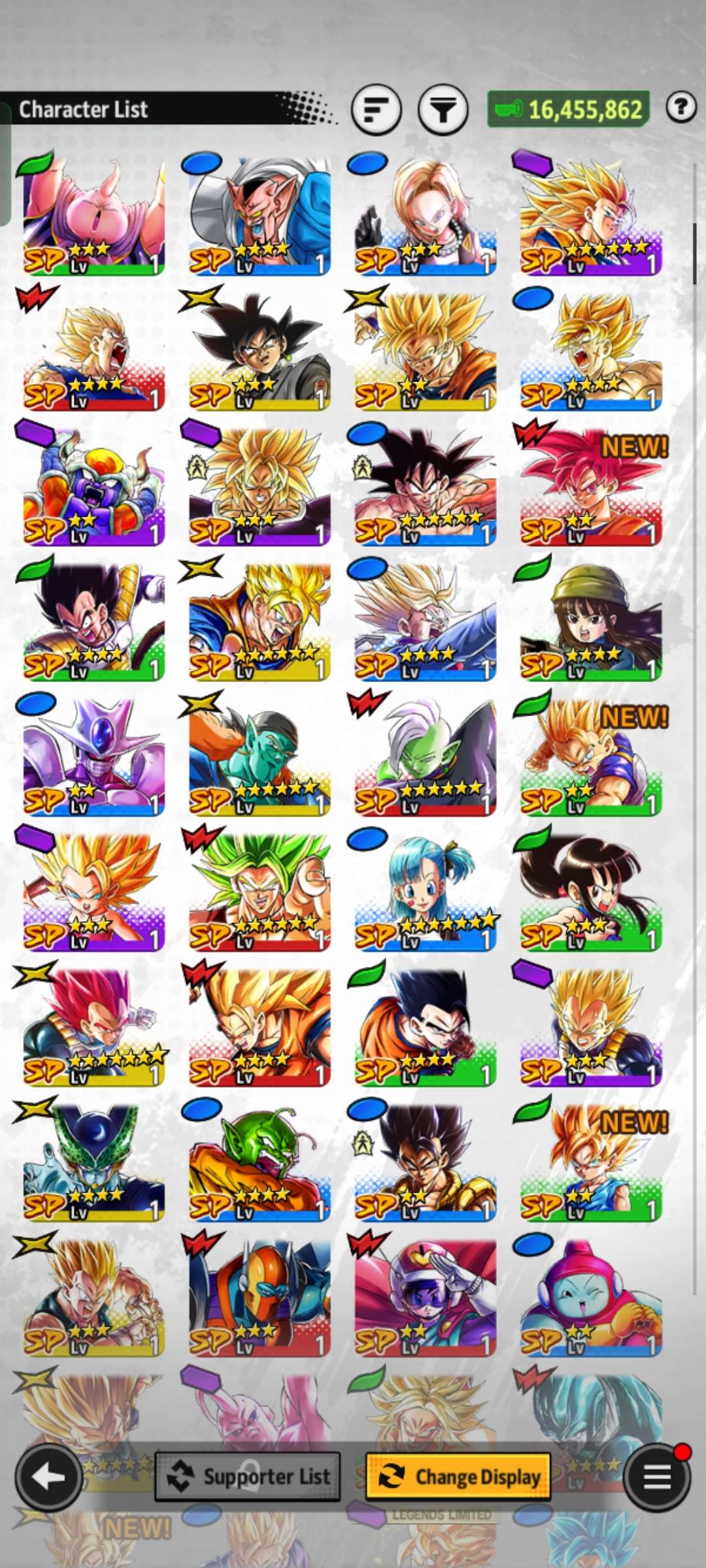Tap the Change Display button
Image resolution: width=706 pixels, height=1568 pixels.
pos(458,1476)
